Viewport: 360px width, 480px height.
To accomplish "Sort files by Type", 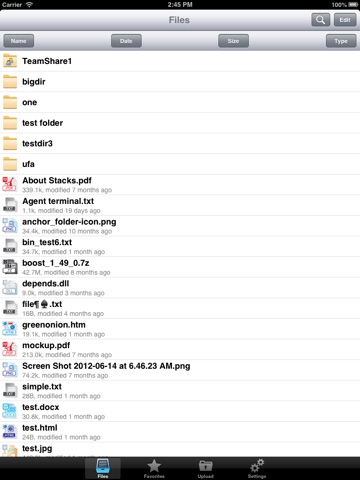I will click(x=341, y=41).
